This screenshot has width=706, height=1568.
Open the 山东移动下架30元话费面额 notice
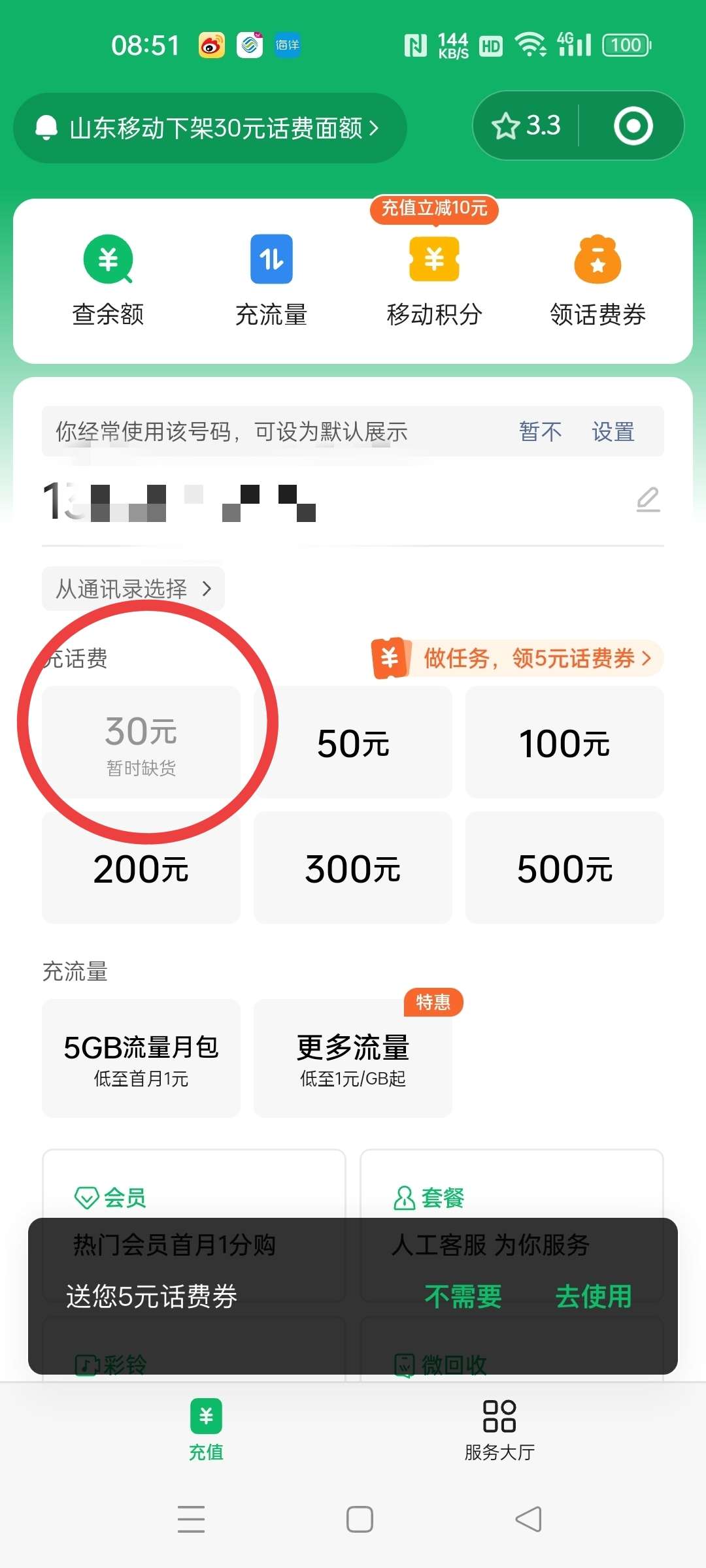[209, 128]
